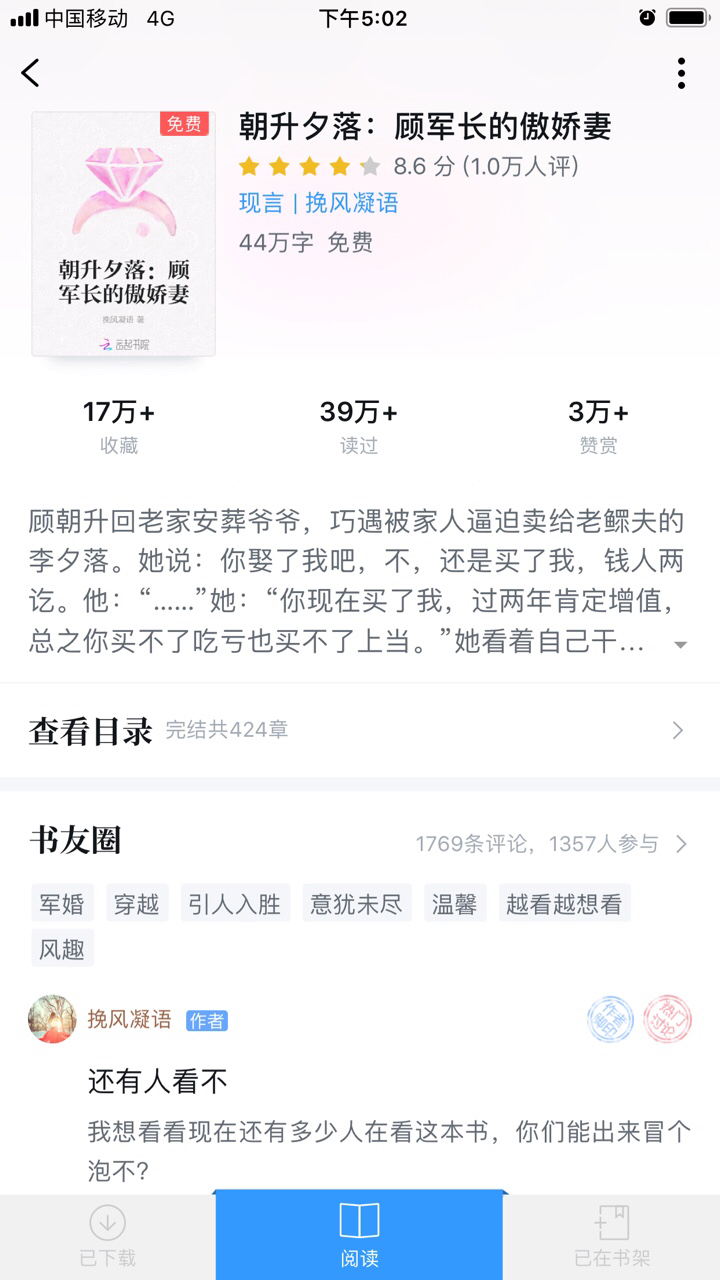This screenshot has height=1280, width=720.
Task: Select the 意犹未尽 tag
Action: [x=357, y=904]
